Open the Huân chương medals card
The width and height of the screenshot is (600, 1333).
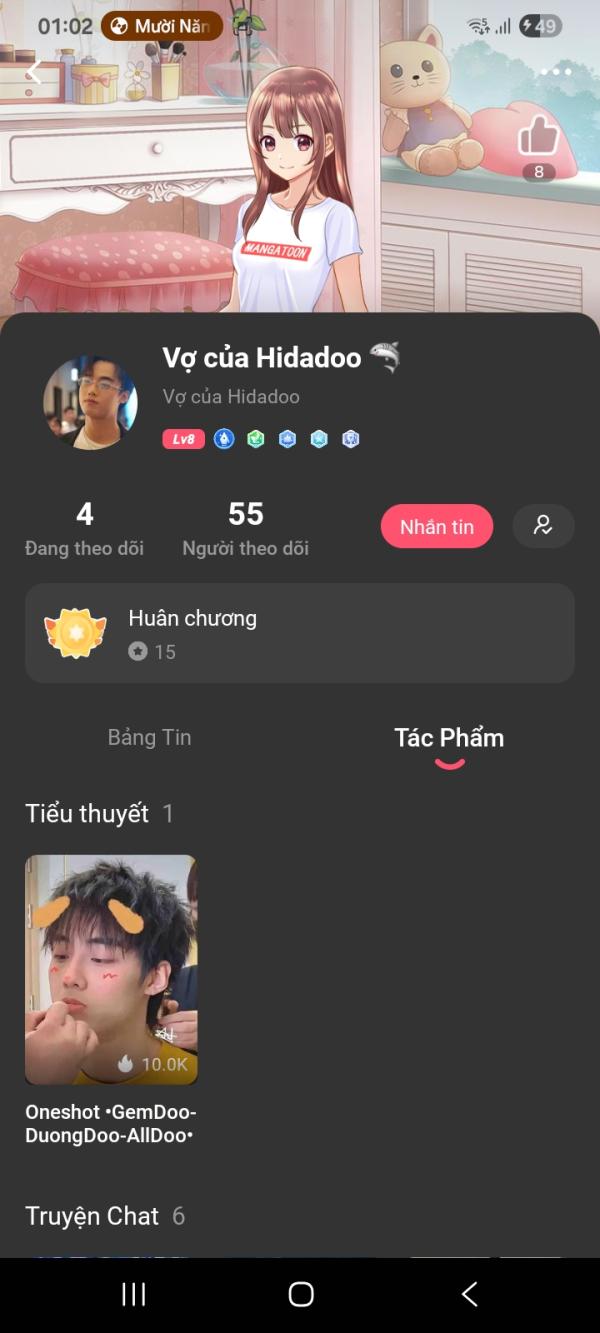300,633
